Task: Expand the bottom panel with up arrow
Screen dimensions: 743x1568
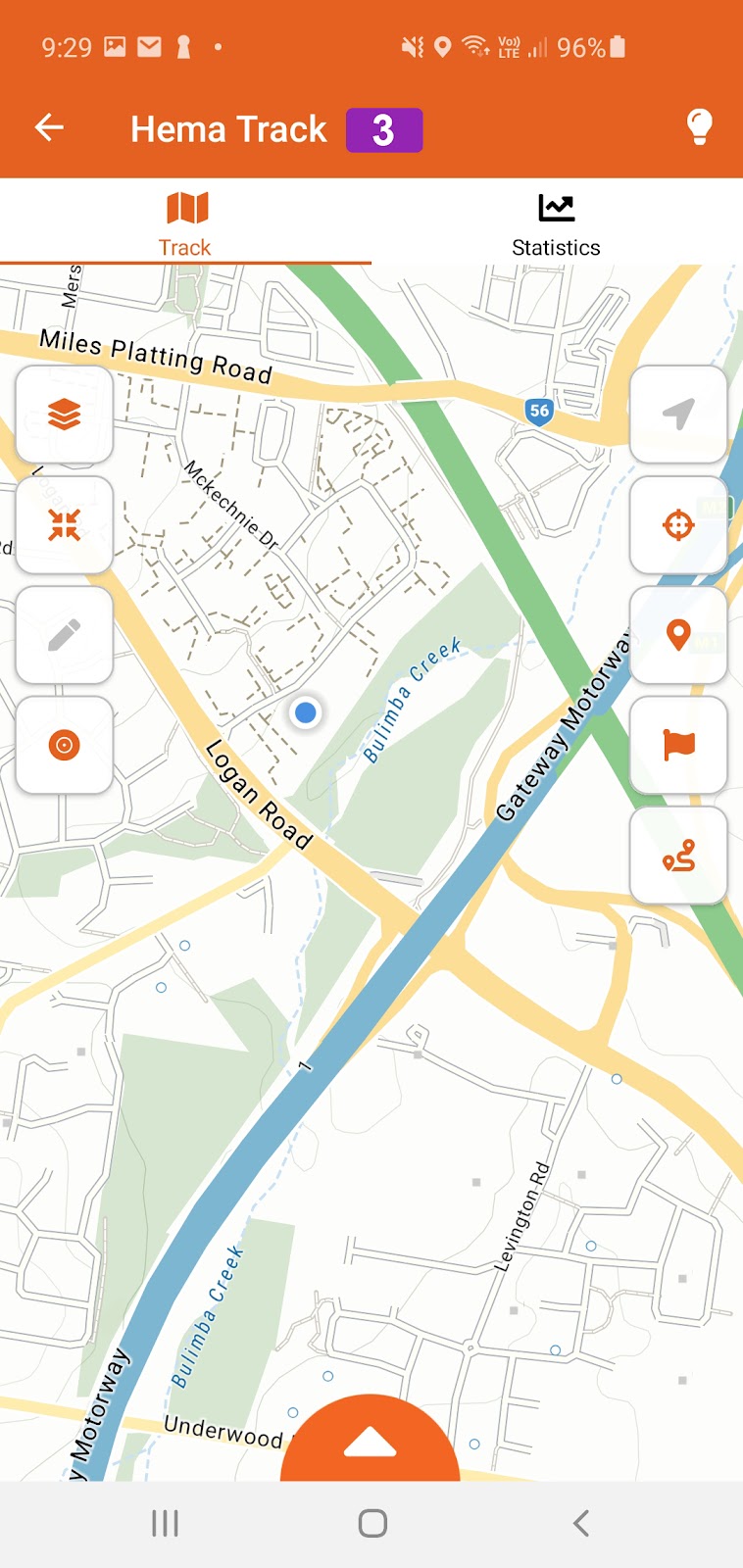Action: coord(371,1441)
